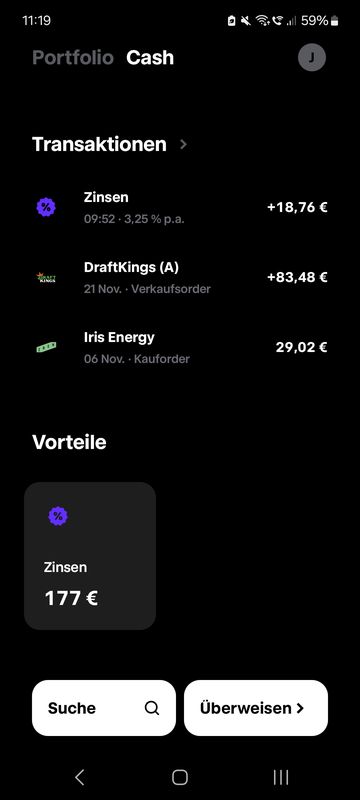Open the Iris Energy Kauforder
360x800 pixels.
click(x=180, y=347)
